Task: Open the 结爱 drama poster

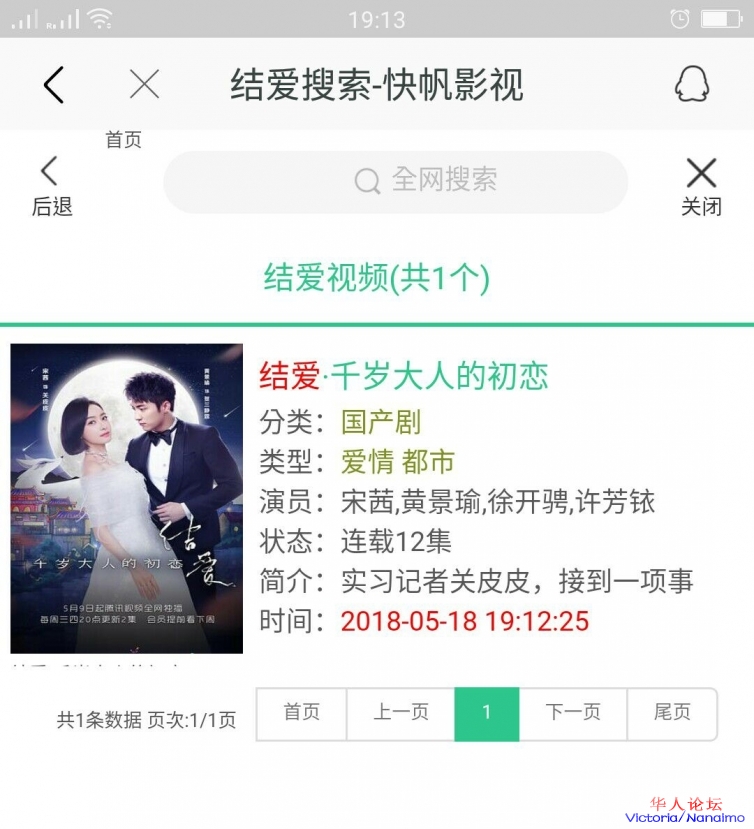Action: [127, 498]
